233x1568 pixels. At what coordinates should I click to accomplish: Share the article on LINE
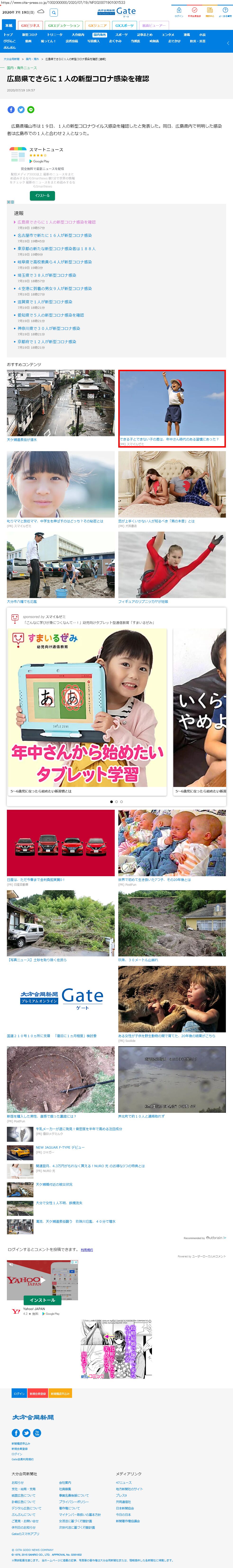(x=30, y=110)
